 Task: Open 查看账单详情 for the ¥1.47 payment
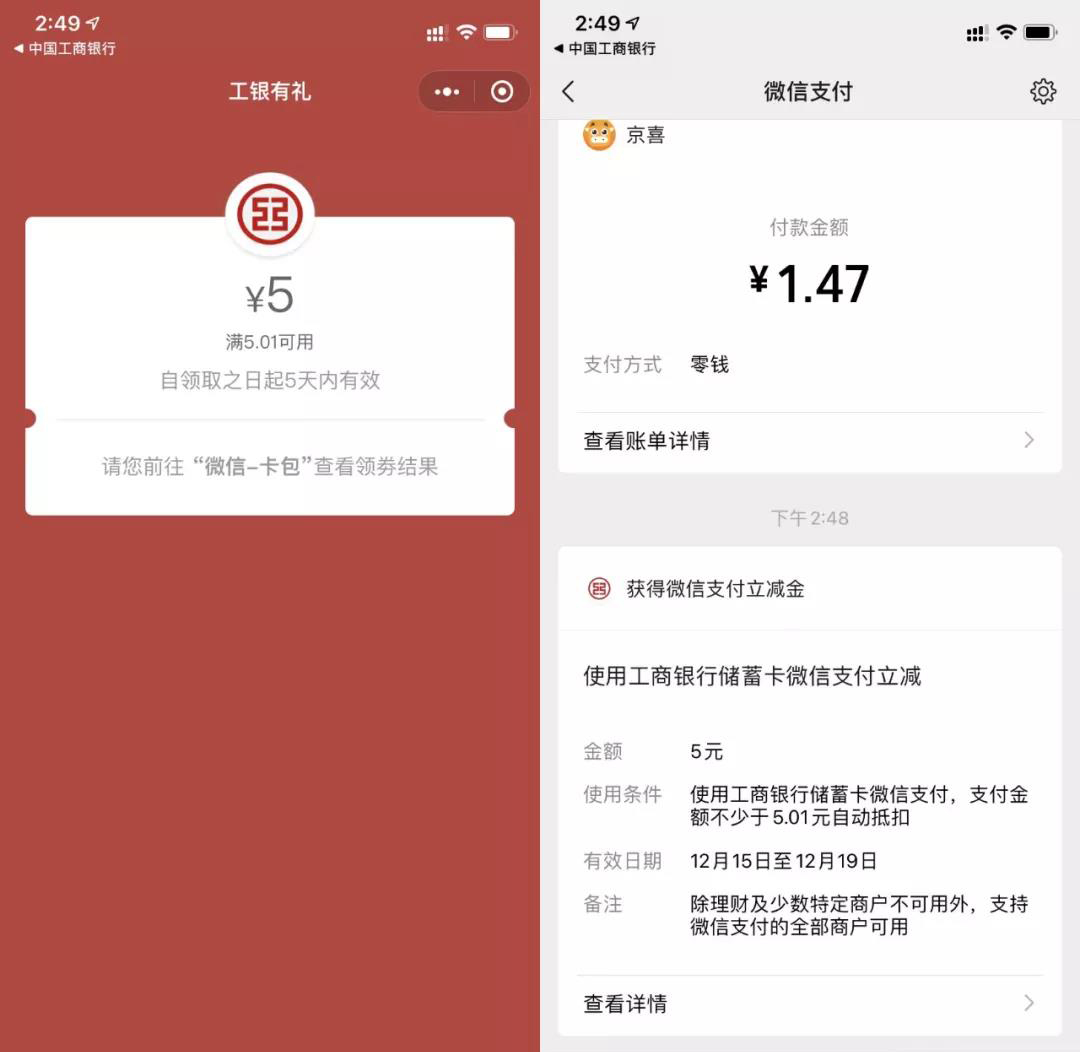808,441
